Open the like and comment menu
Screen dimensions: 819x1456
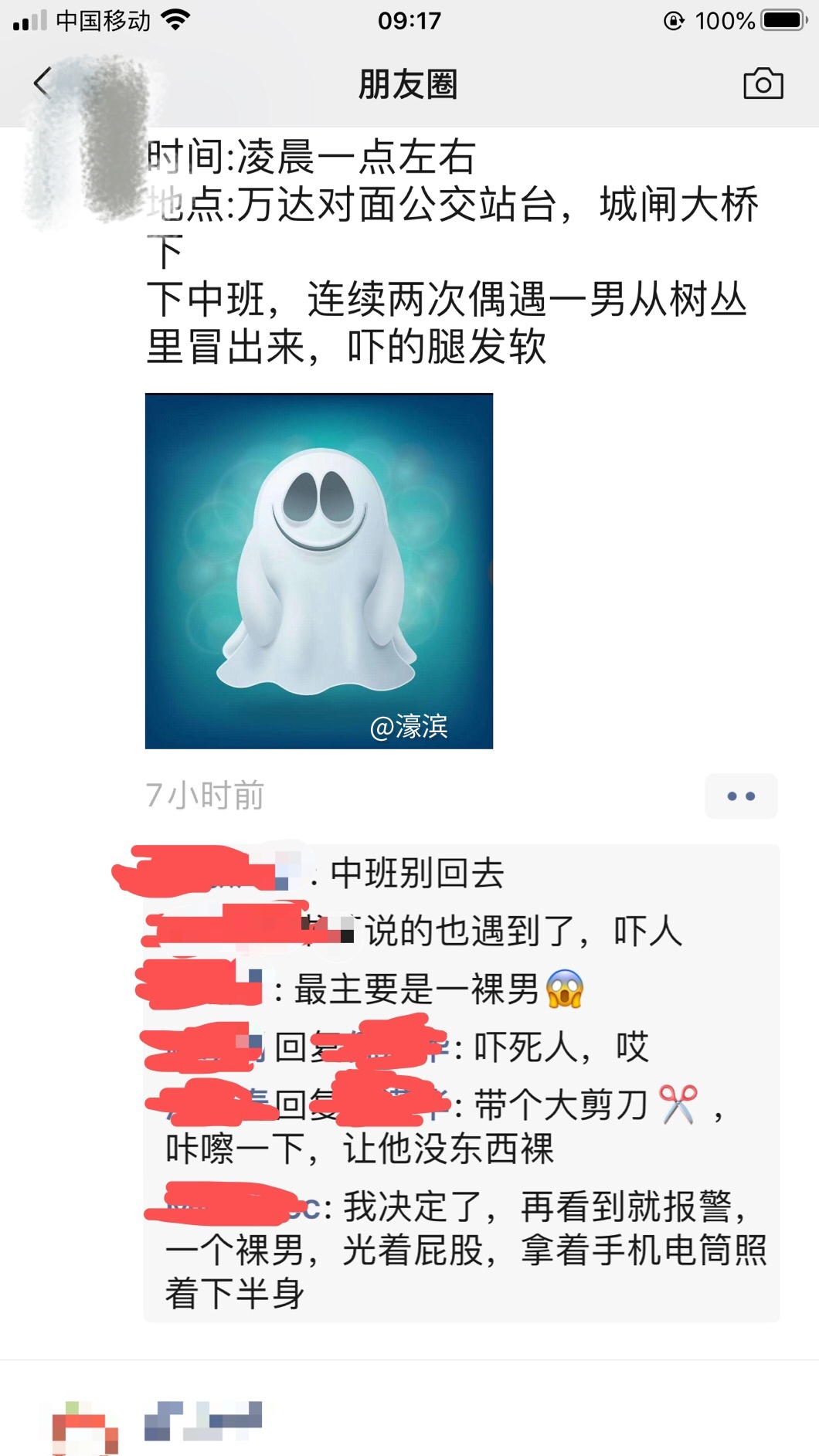pos(740,796)
